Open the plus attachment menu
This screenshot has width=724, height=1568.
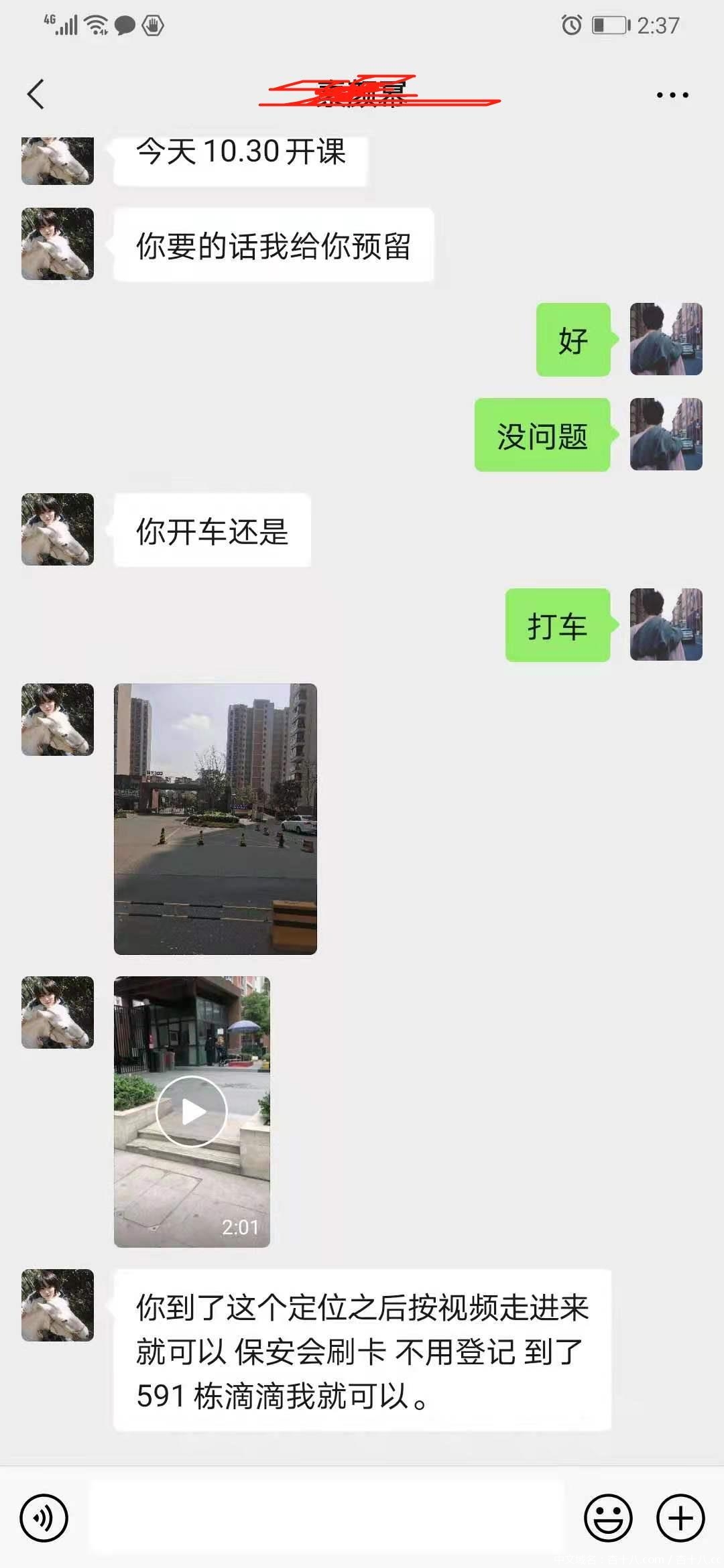point(680,1518)
